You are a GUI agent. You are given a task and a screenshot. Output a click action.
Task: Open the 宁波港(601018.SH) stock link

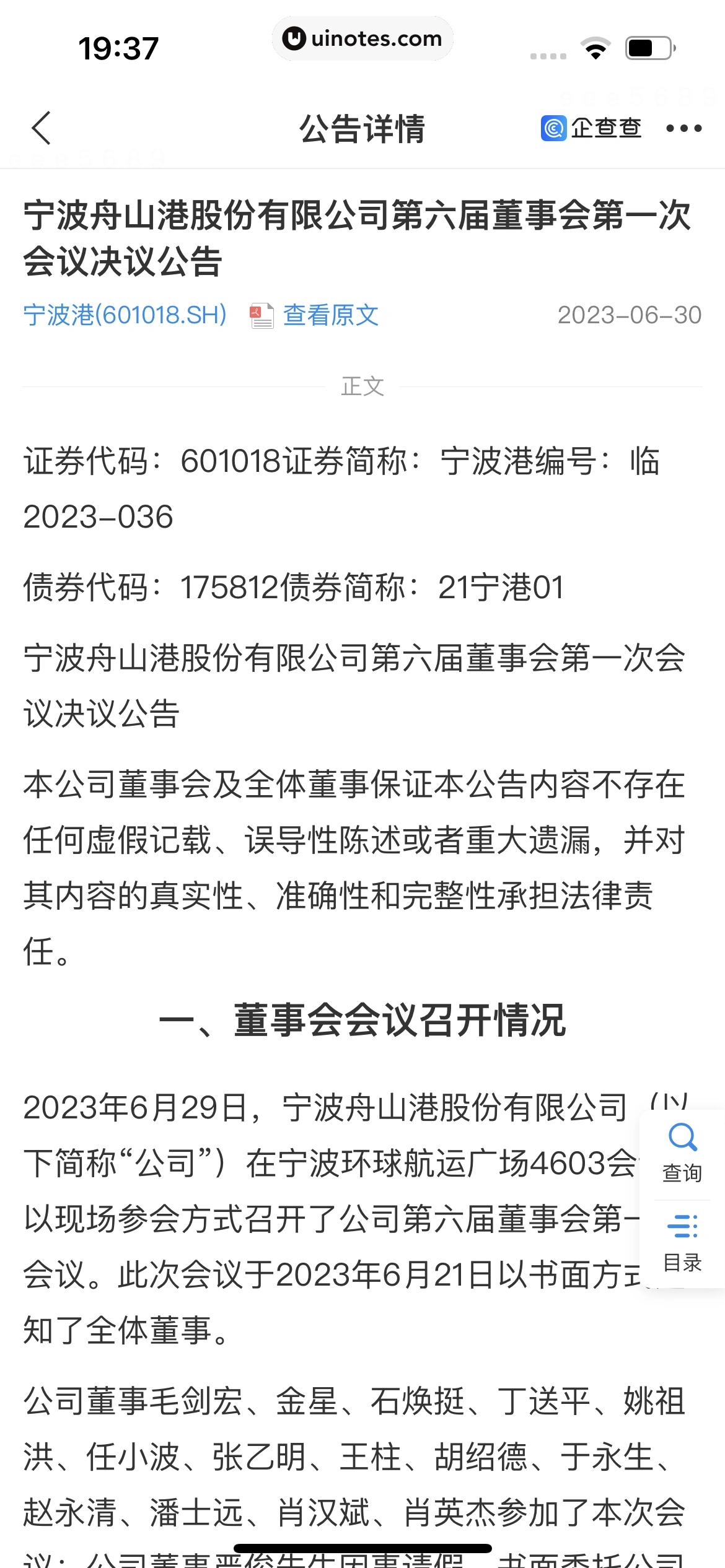125,315
